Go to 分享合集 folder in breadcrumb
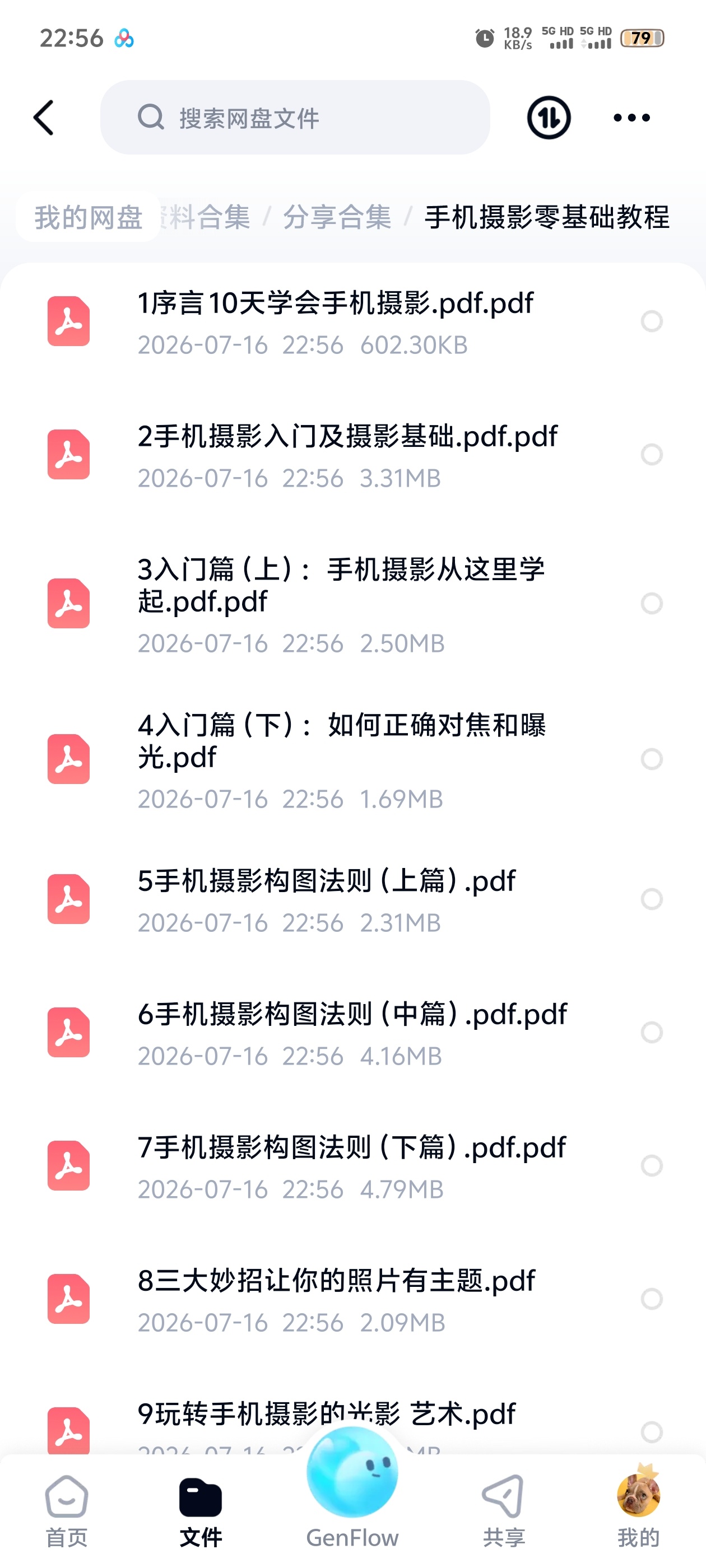The height and width of the screenshot is (1568, 706). click(337, 217)
